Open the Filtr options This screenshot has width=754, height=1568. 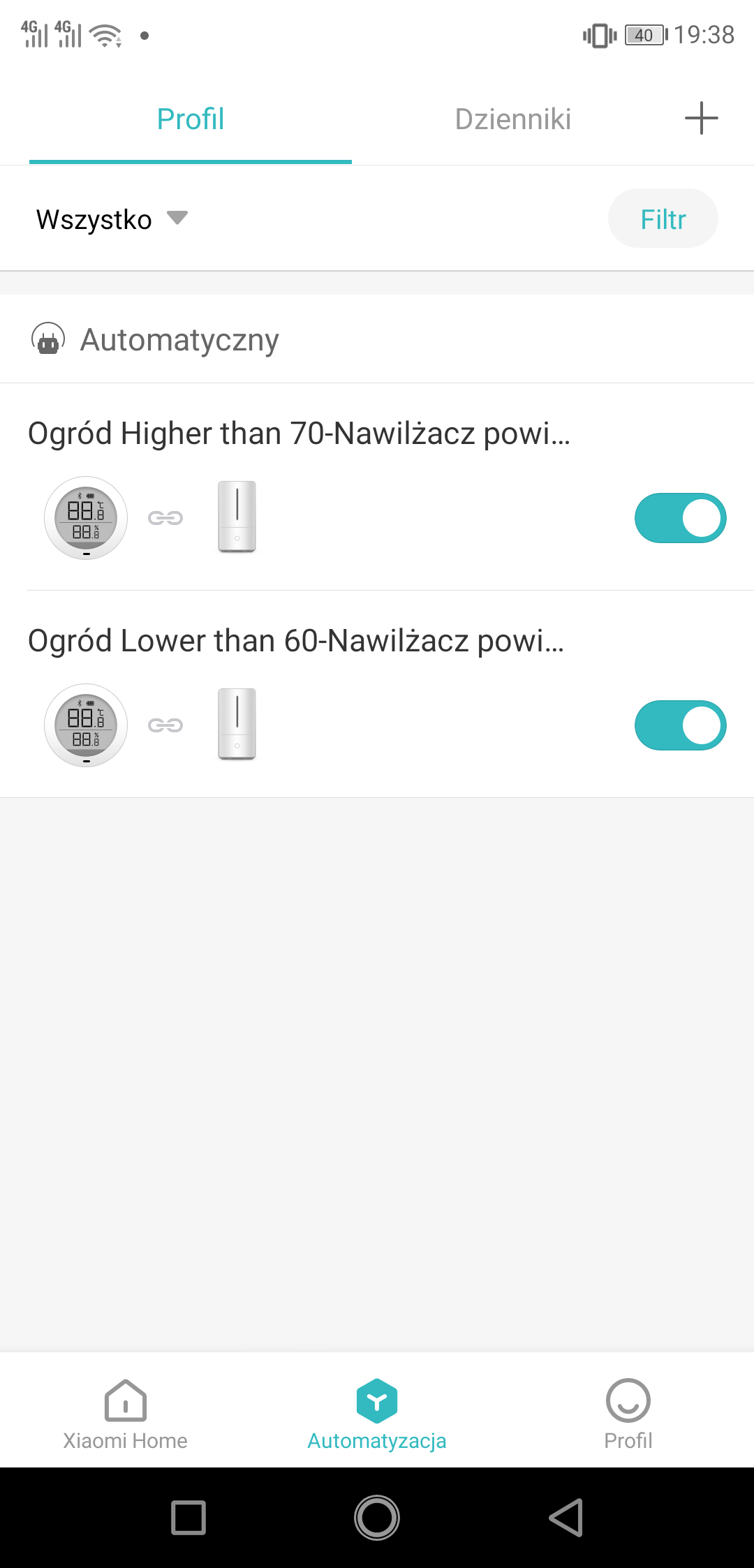click(x=663, y=219)
